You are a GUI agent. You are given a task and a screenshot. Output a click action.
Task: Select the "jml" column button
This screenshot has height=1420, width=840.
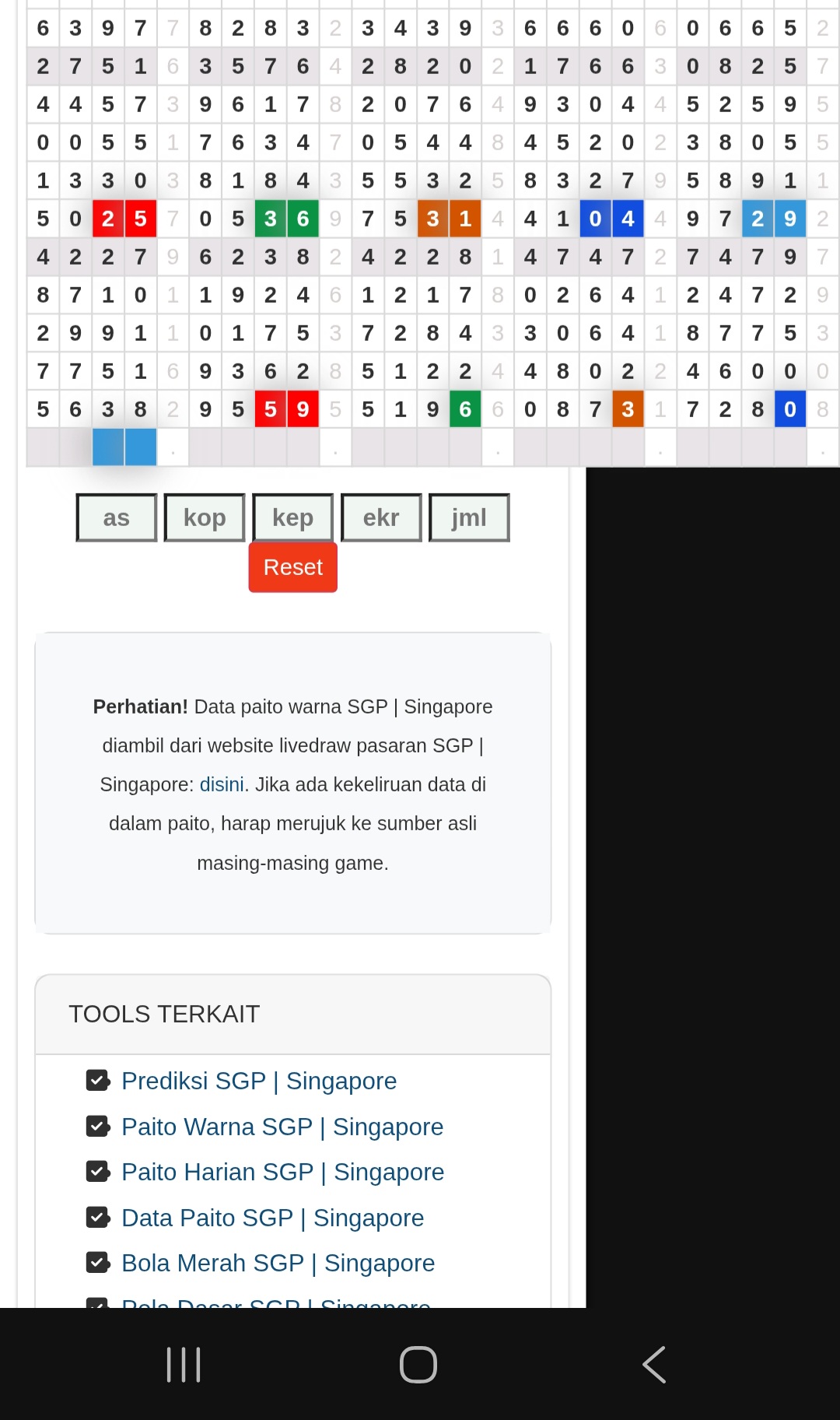tap(469, 517)
